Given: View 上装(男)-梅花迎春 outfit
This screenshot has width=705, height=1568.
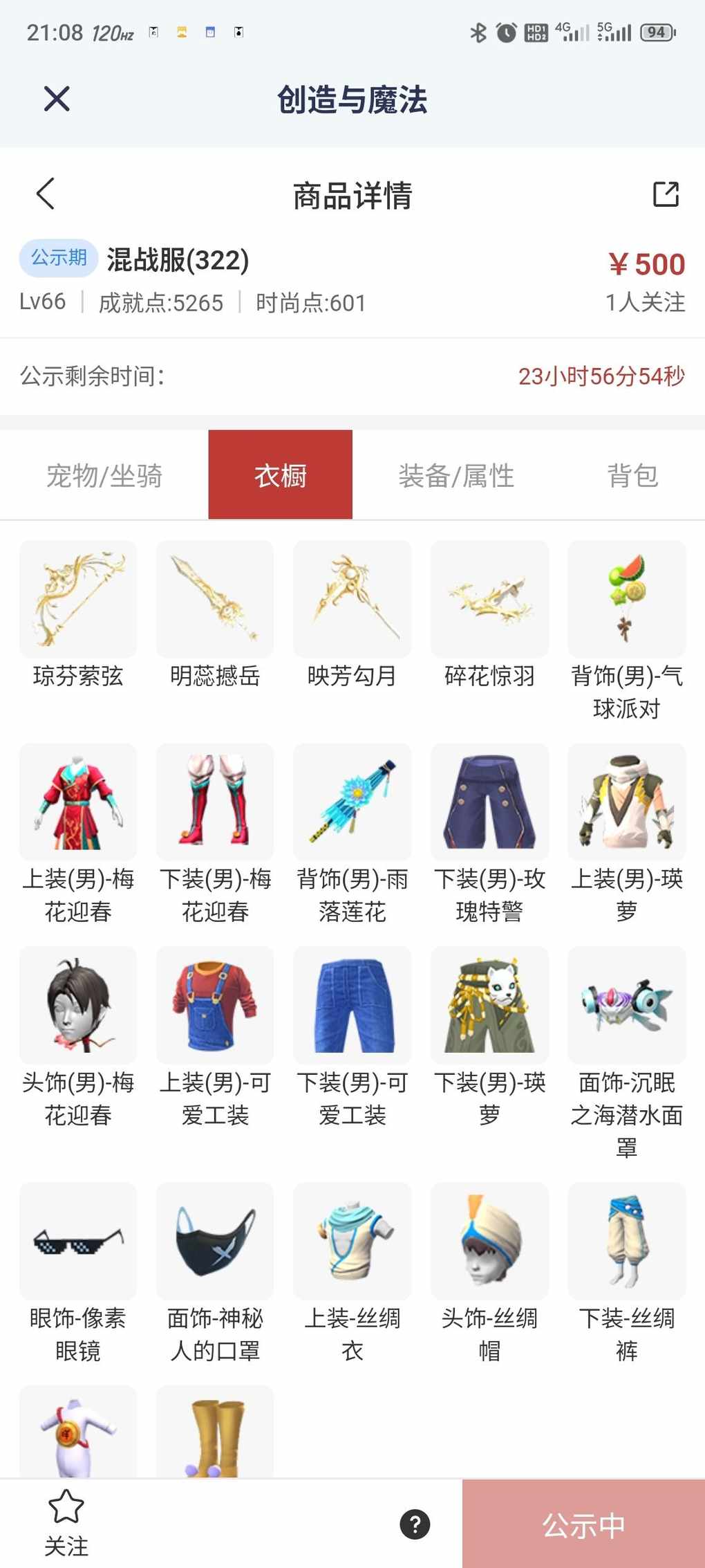Looking at the screenshot, I should point(78,802).
